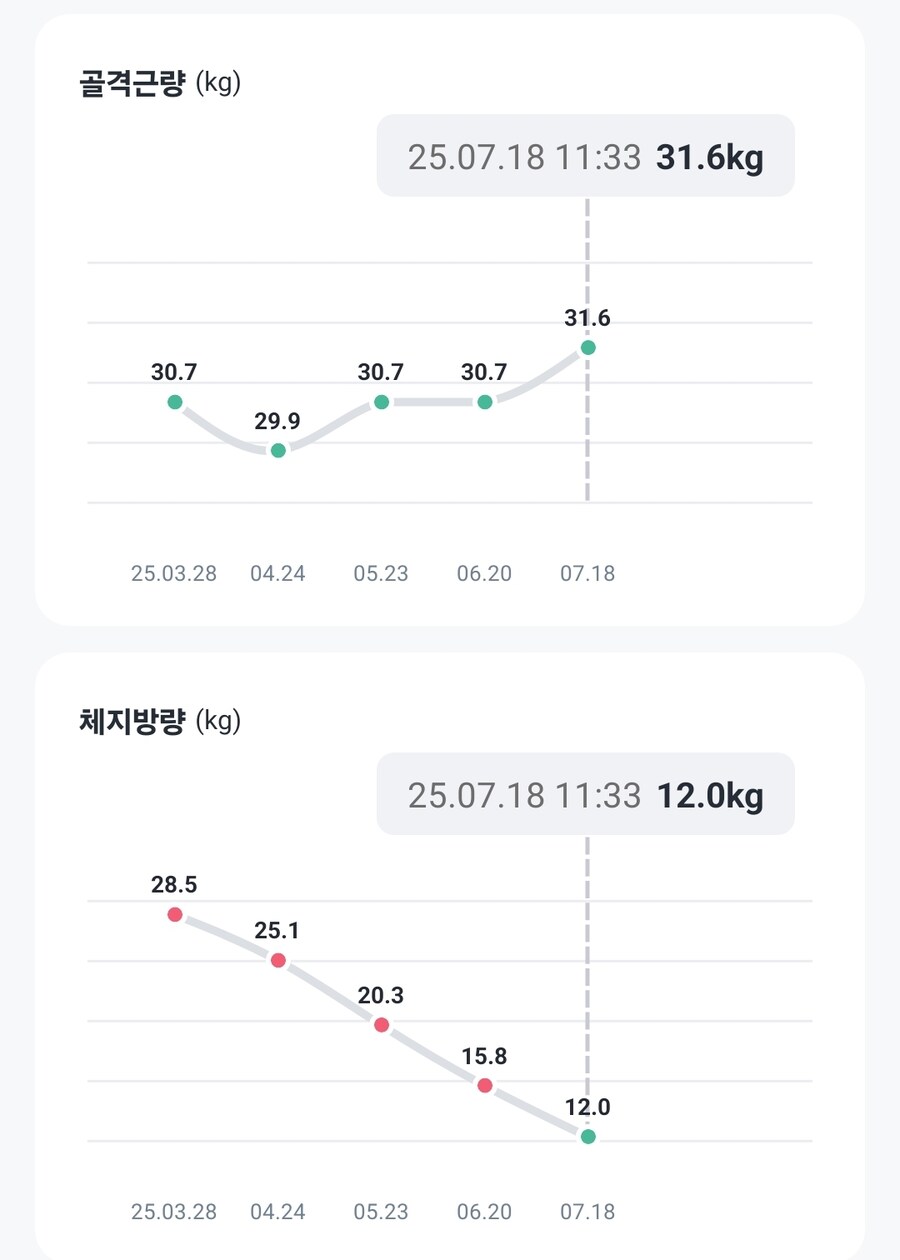This screenshot has width=900, height=1260.
Task: Toggle the 06.20 data point on muscle chart
Action: coord(484,402)
